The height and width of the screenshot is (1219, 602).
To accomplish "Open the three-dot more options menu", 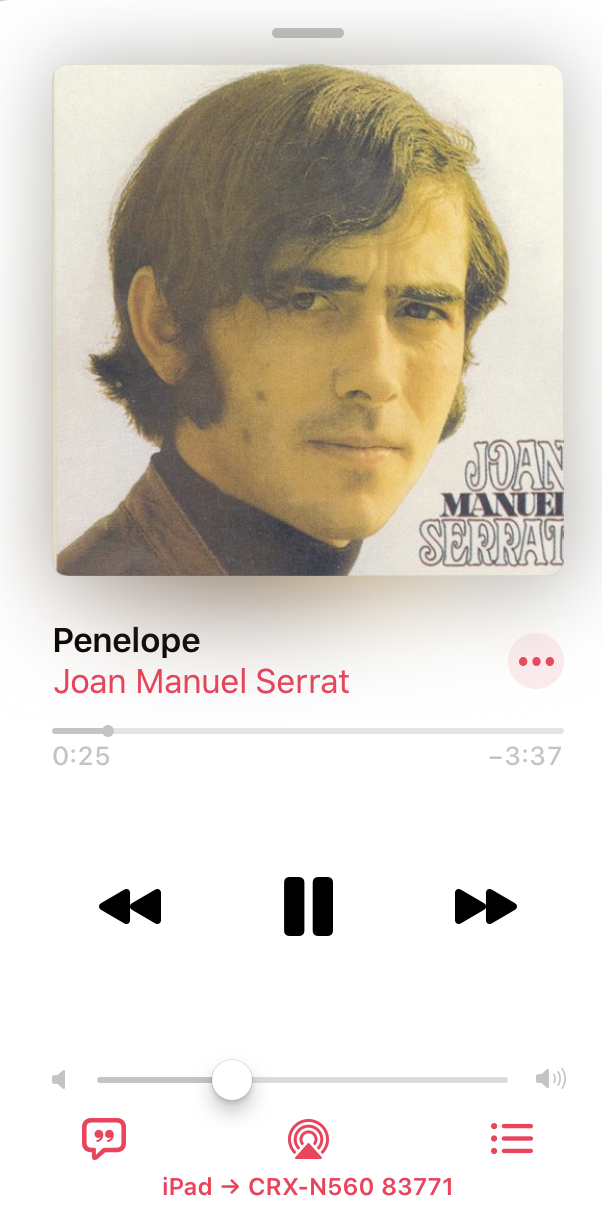I will [536, 661].
